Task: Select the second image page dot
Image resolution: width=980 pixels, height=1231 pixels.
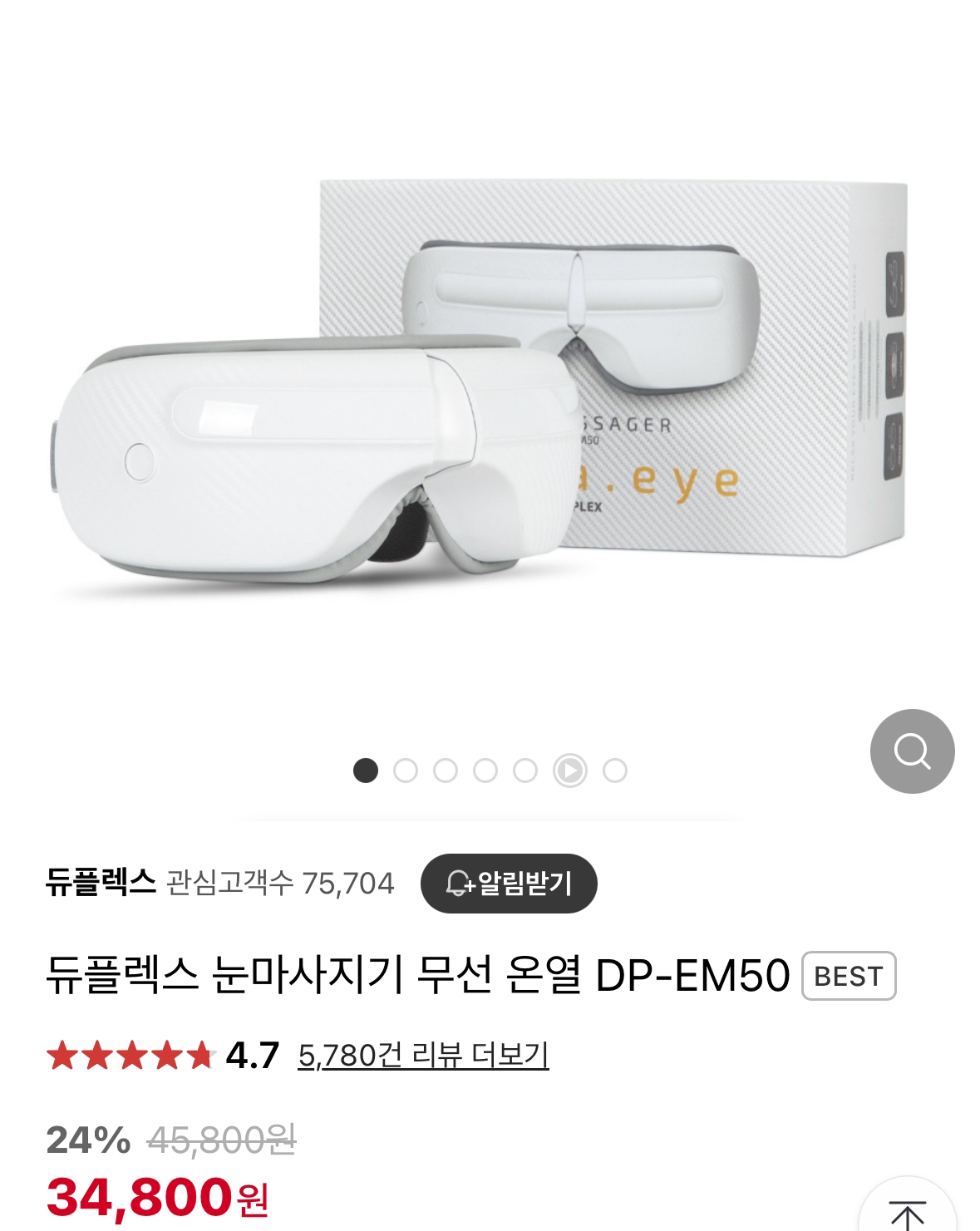Action: (x=406, y=771)
